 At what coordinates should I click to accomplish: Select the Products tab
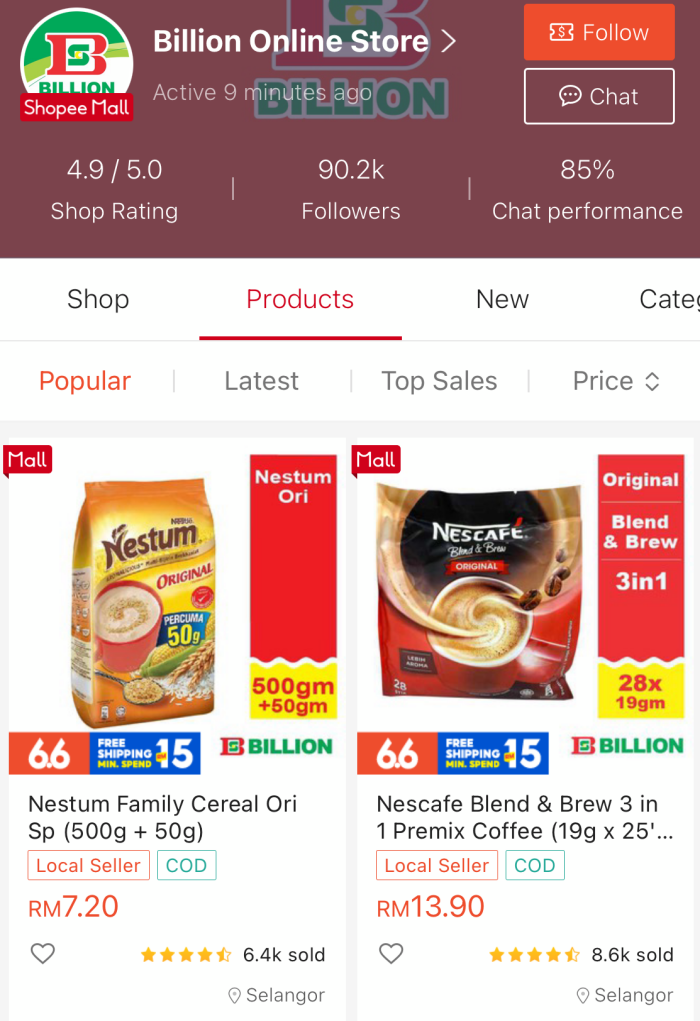click(x=300, y=299)
